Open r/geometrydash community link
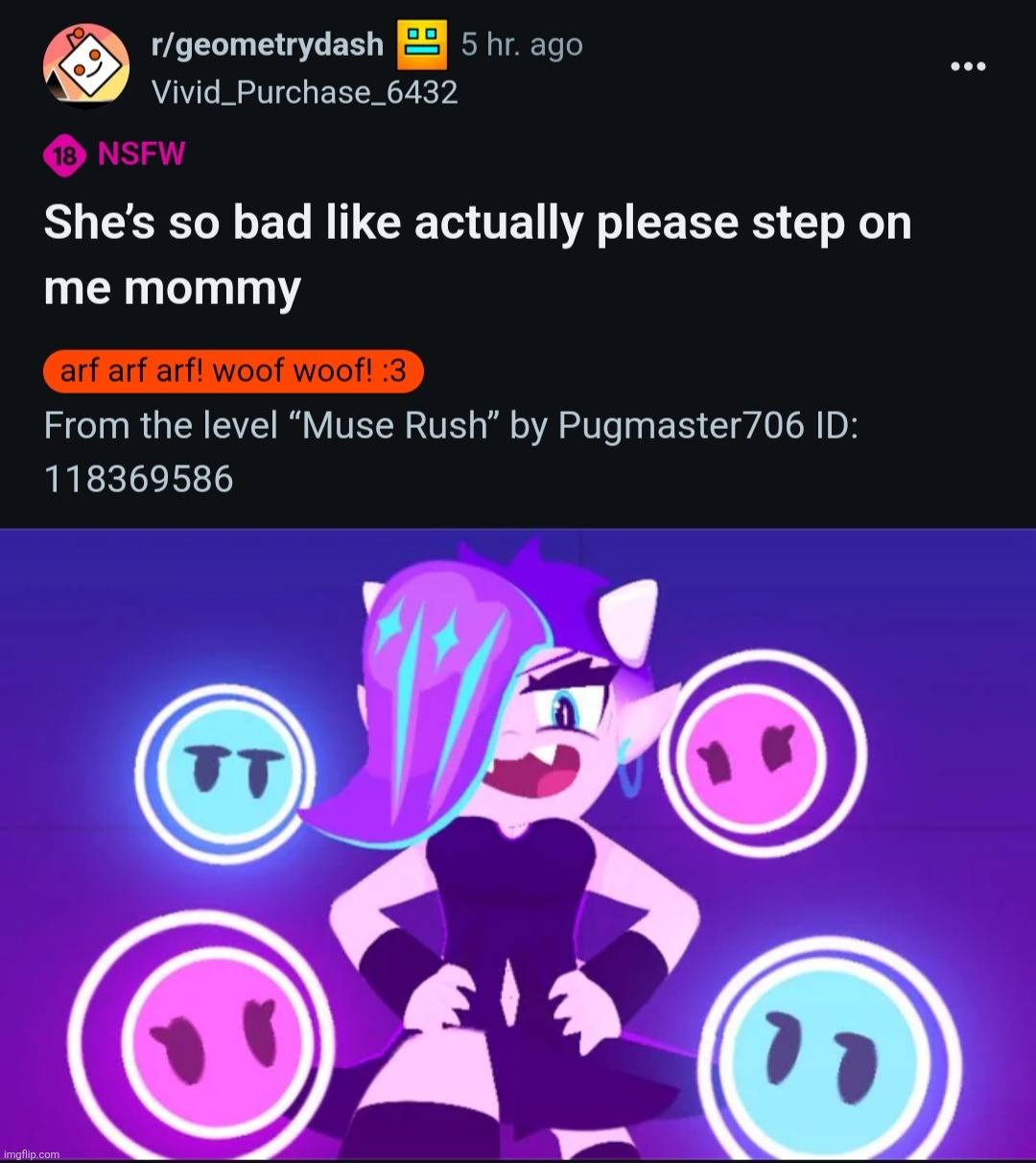Screen dimensions: 1036x1163 coord(267,44)
